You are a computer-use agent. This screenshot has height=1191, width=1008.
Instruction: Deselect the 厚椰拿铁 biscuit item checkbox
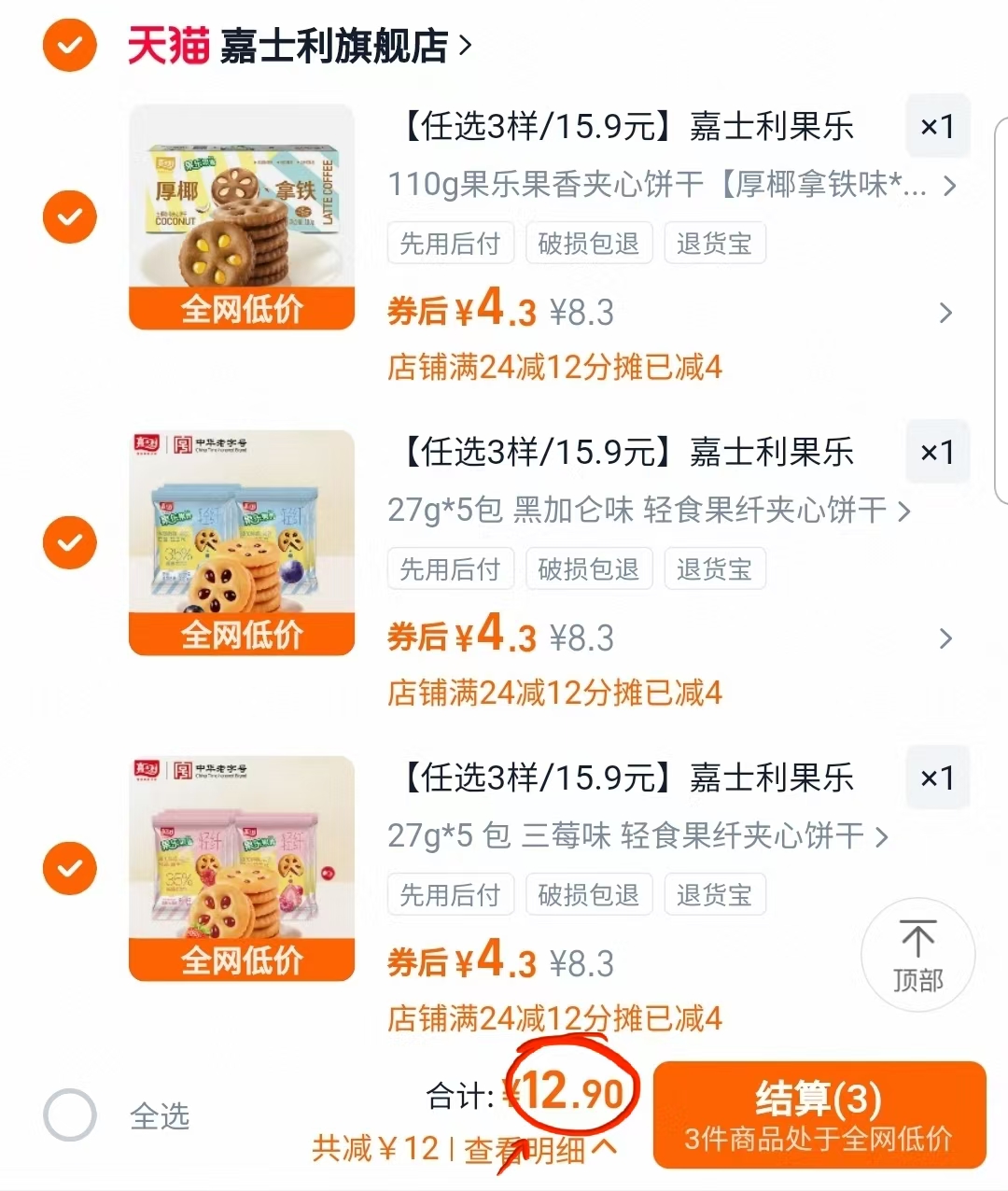(69, 217)
